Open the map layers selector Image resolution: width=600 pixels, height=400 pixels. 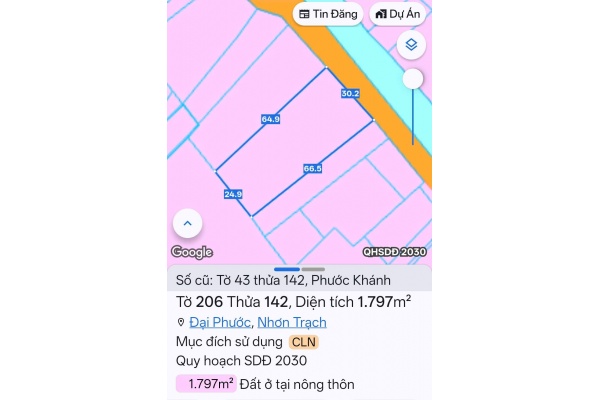pyautogui.click(x=411, y=45)
